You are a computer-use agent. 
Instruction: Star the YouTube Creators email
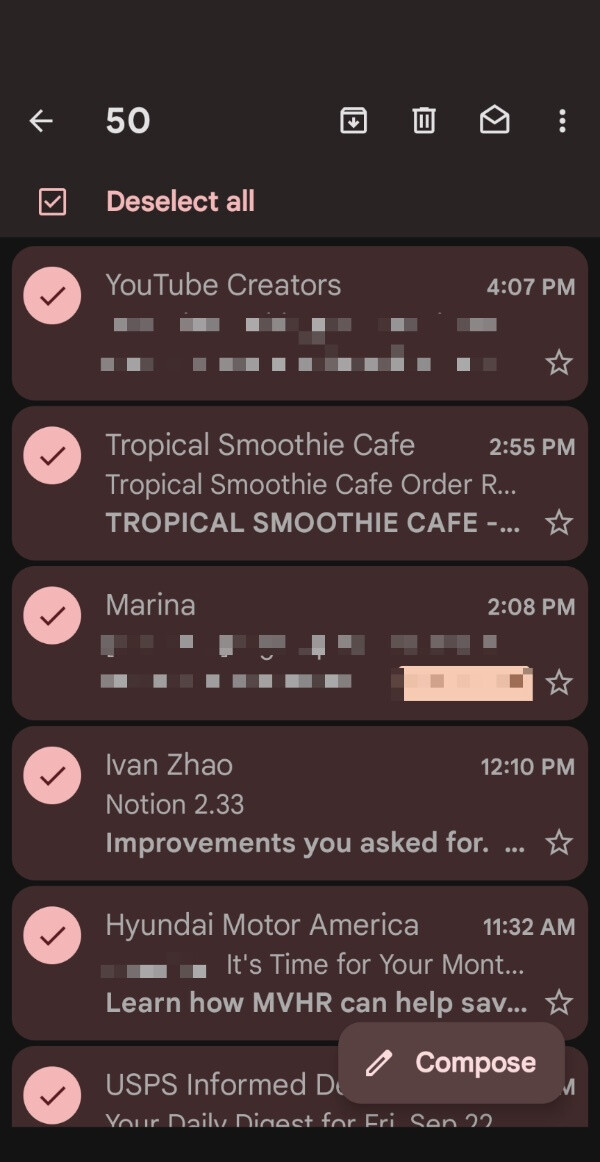[x=559, y=363]
